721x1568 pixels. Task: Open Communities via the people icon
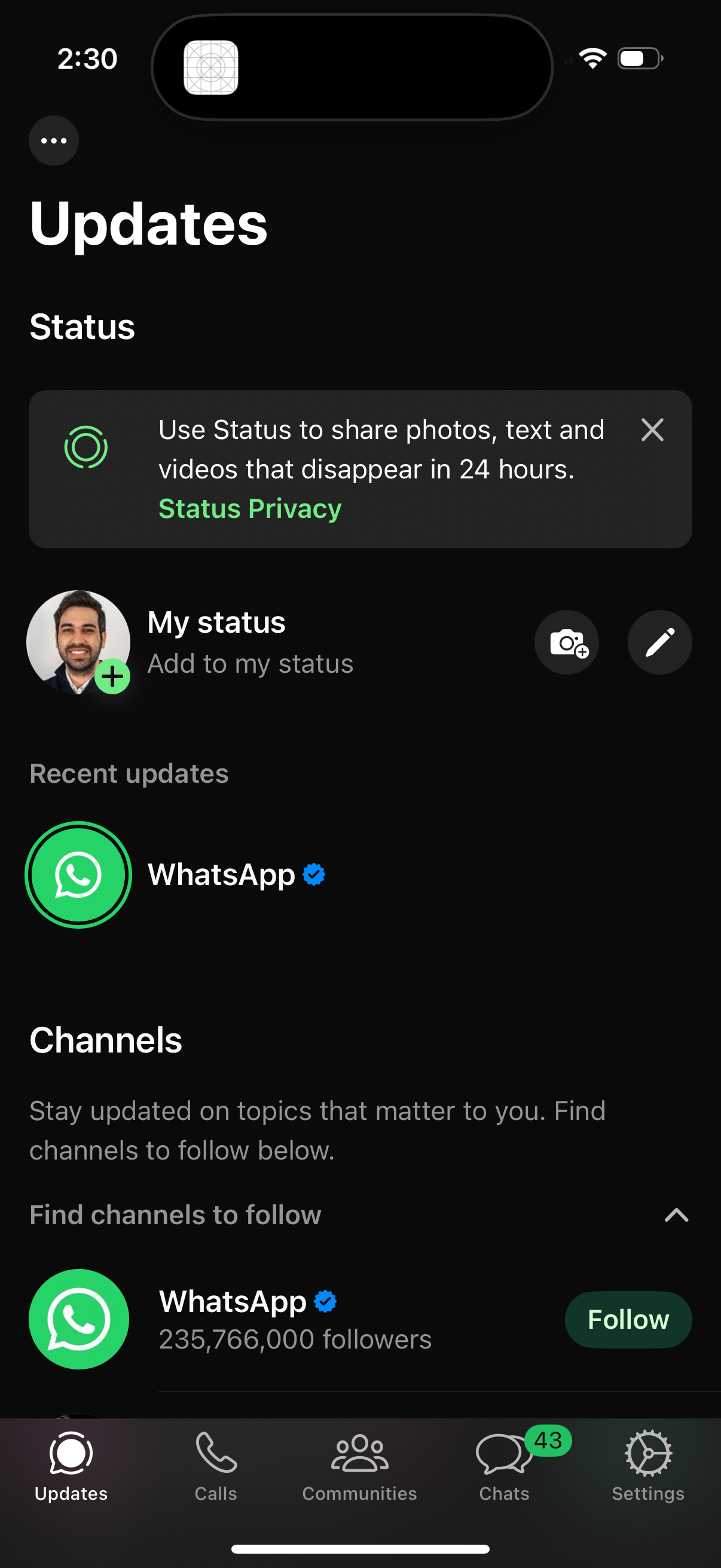point(359,1455)
